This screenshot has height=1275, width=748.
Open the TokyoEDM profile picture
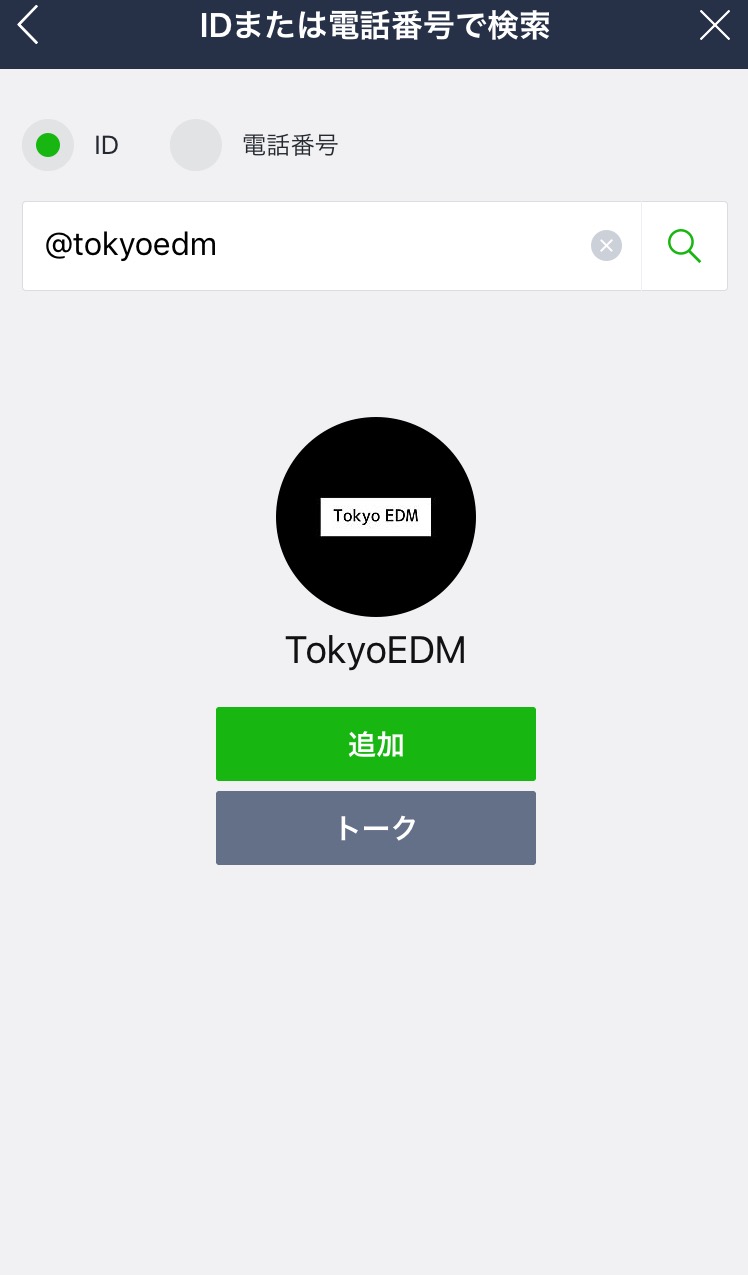pyautogui.click(x=376, y=517)
